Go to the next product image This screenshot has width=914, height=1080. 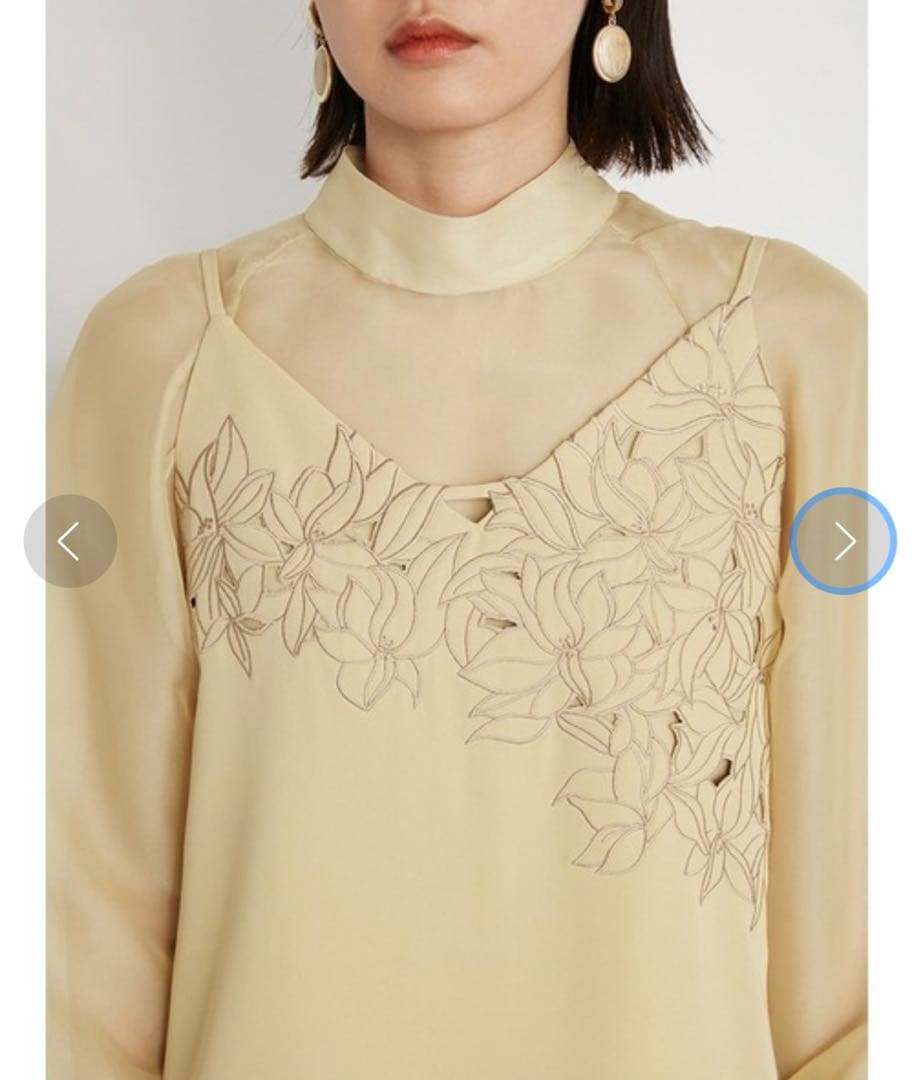point(843,541)
